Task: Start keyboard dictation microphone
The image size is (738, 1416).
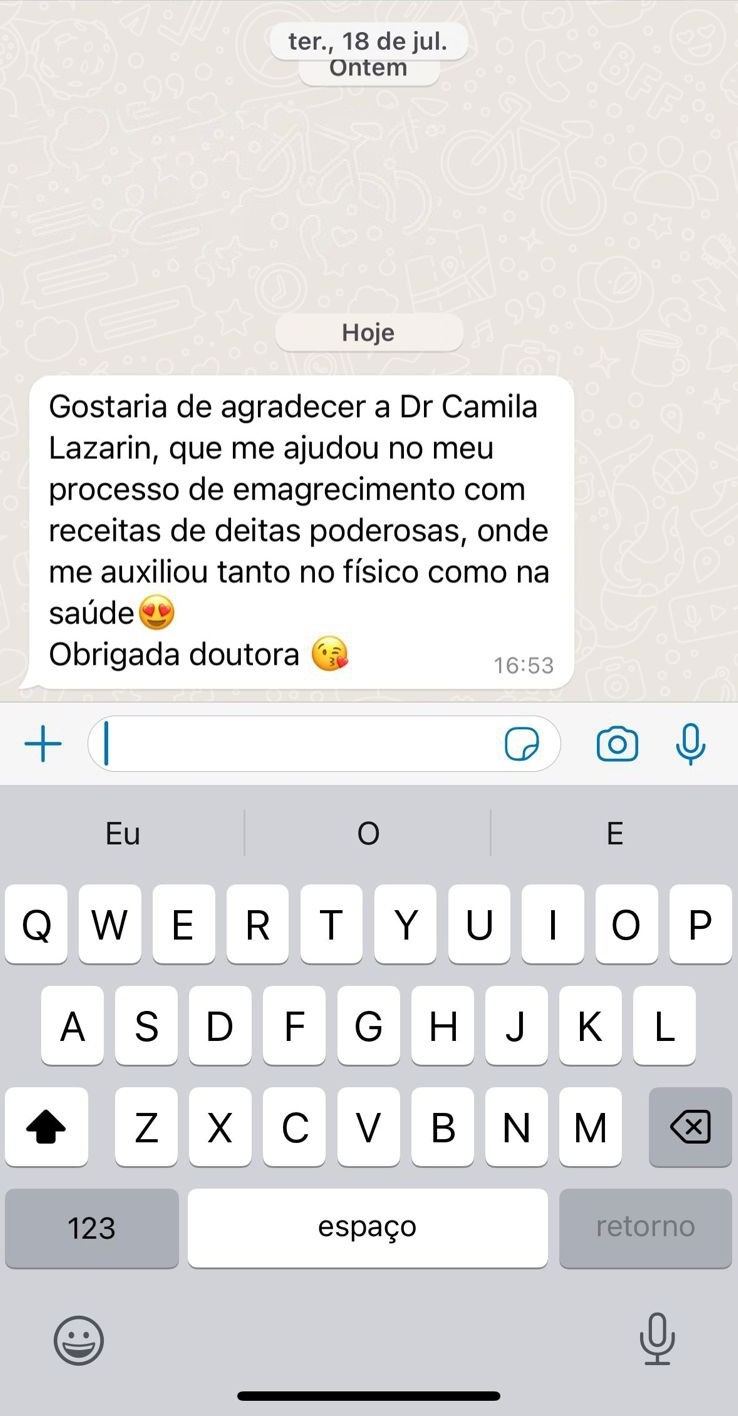Action: (x=657, y=1339)
